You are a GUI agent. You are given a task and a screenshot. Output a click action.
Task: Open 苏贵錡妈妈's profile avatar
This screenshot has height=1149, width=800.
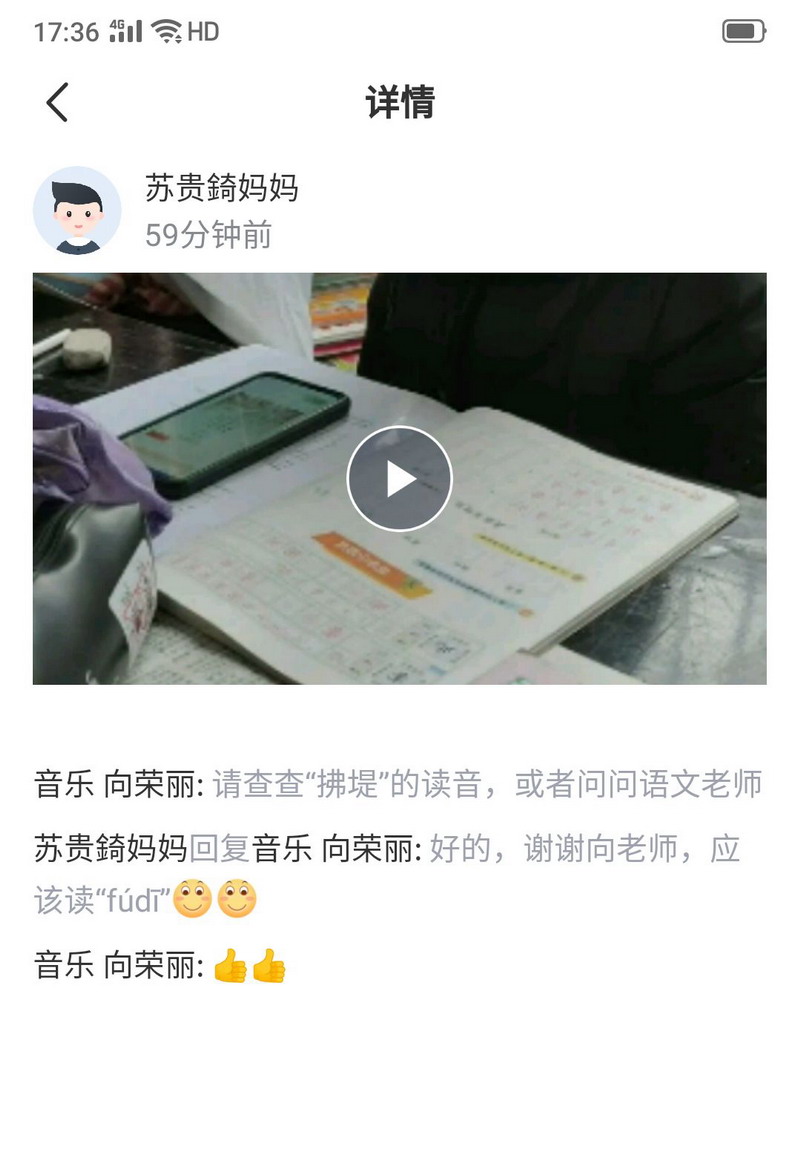pyautogui.click(x=77, y=211)
